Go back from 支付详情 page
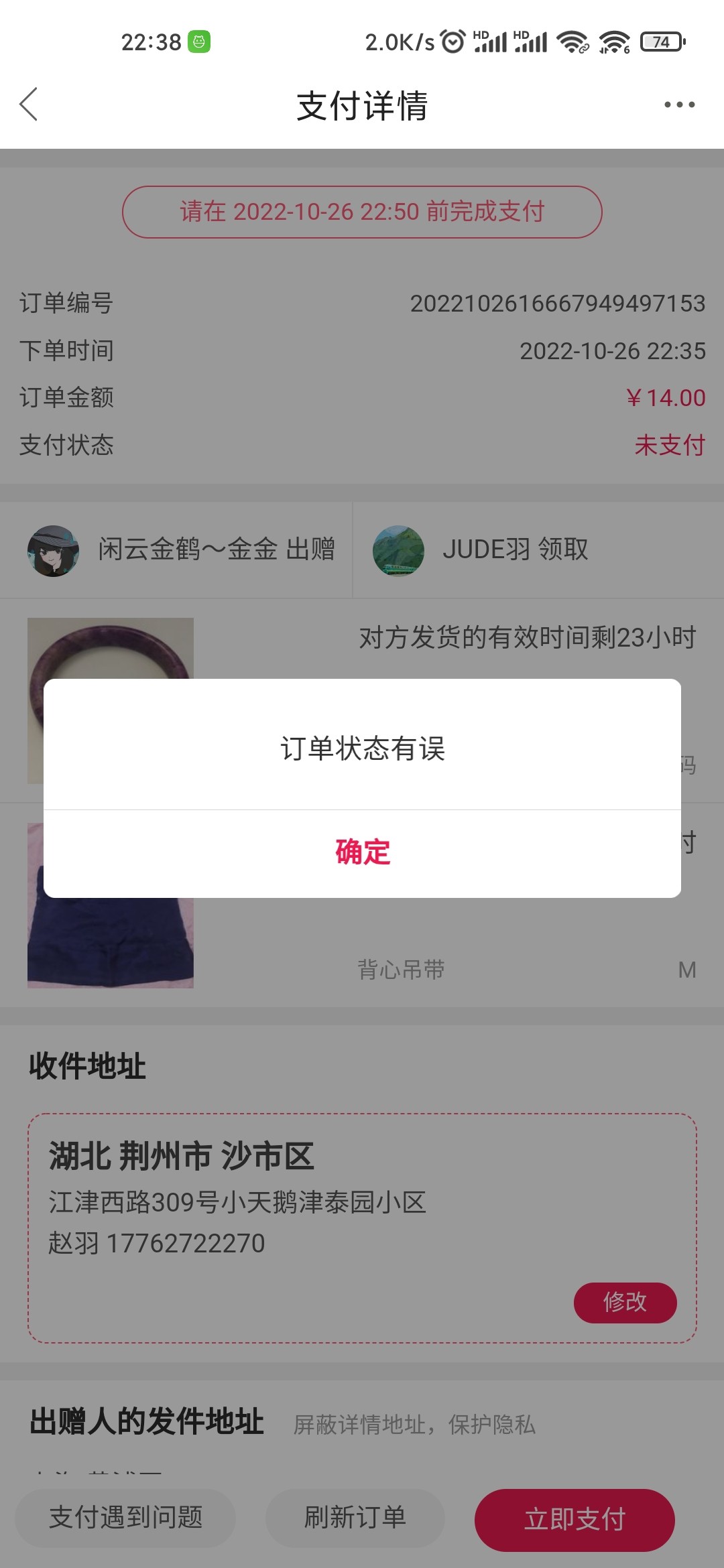This screenshot has height=1568, width=724. point(29,105)
